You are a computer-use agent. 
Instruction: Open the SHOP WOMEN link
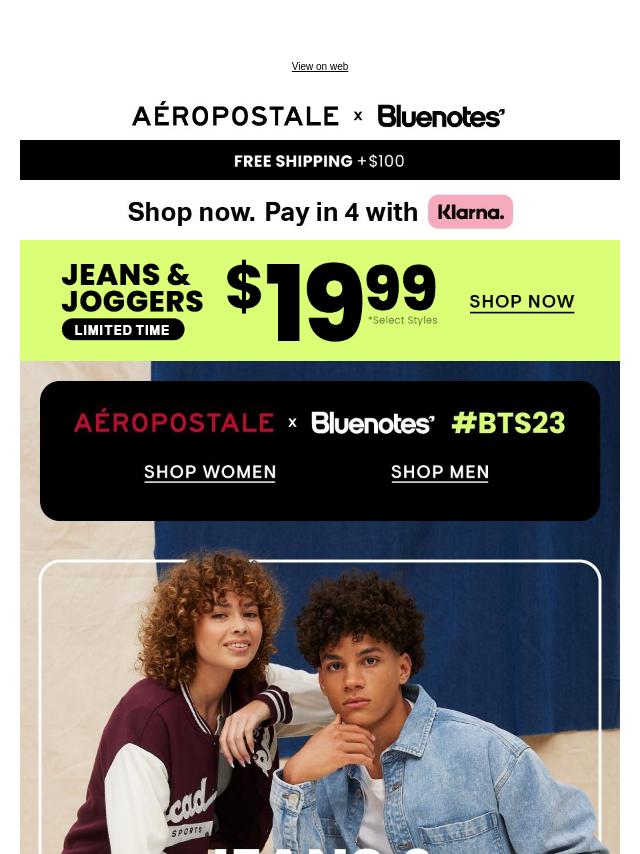coord(210,472)
